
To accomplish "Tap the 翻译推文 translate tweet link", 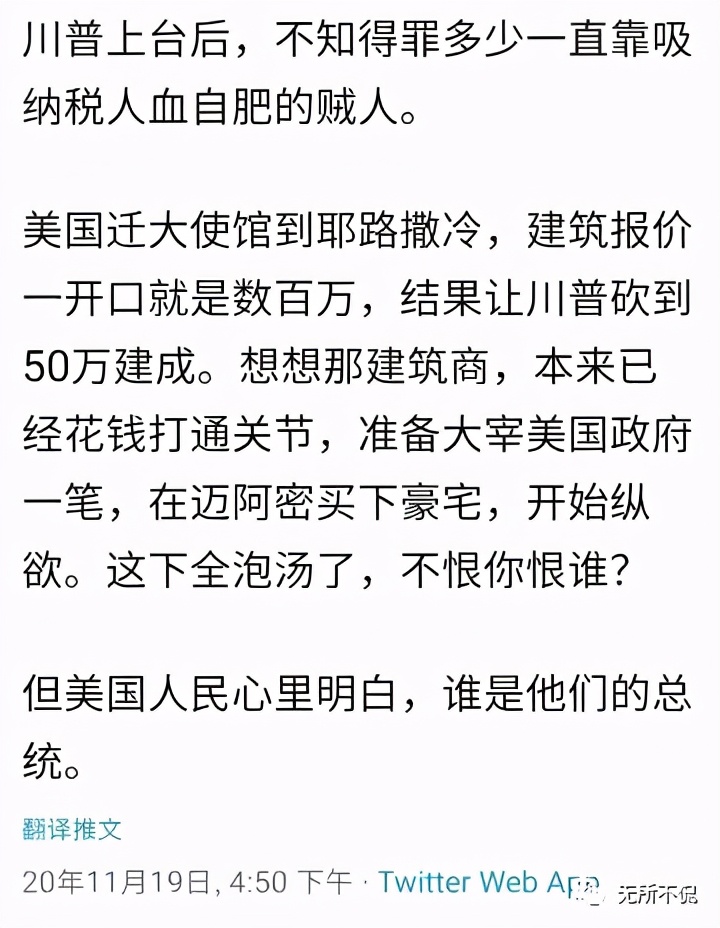I will [x=72, y=829].
